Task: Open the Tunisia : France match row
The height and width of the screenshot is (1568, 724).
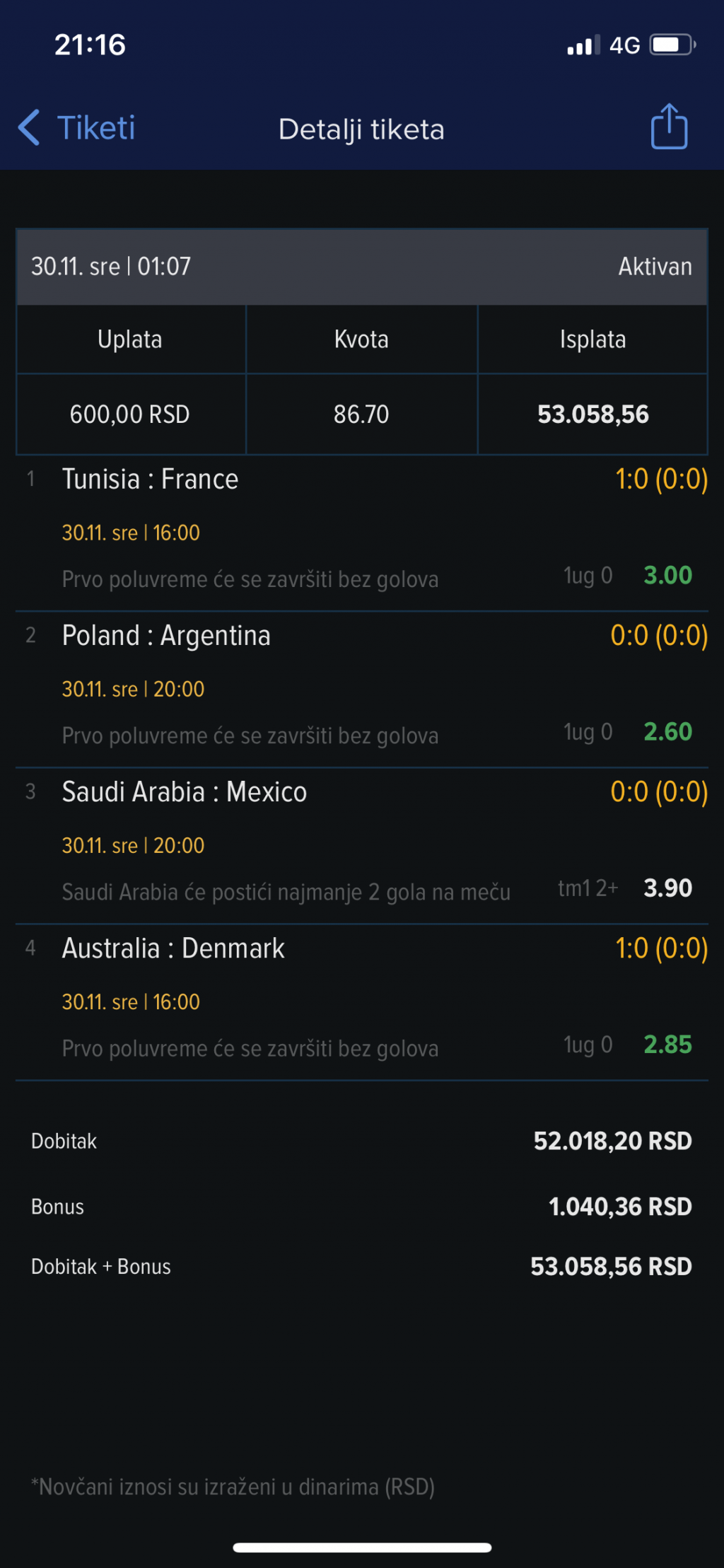Action: 362,533
